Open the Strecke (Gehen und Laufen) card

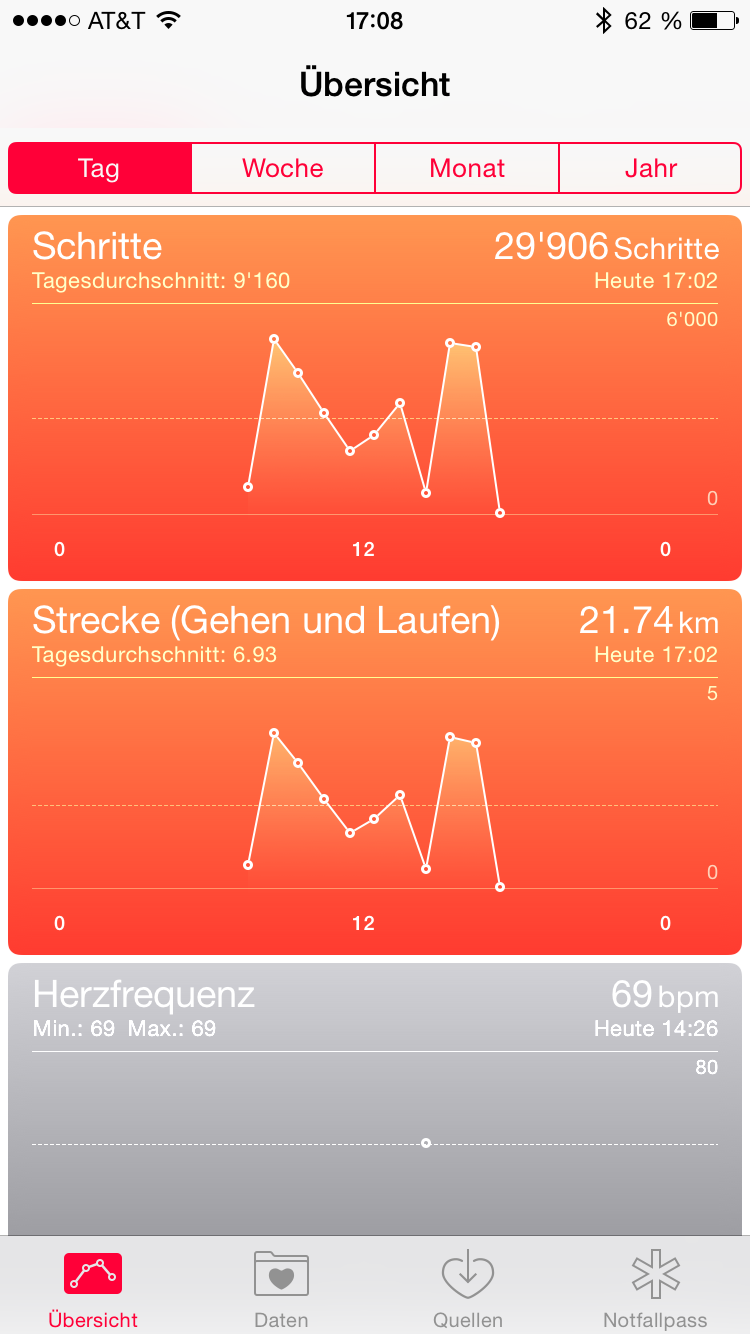click(x=375, y=771)
